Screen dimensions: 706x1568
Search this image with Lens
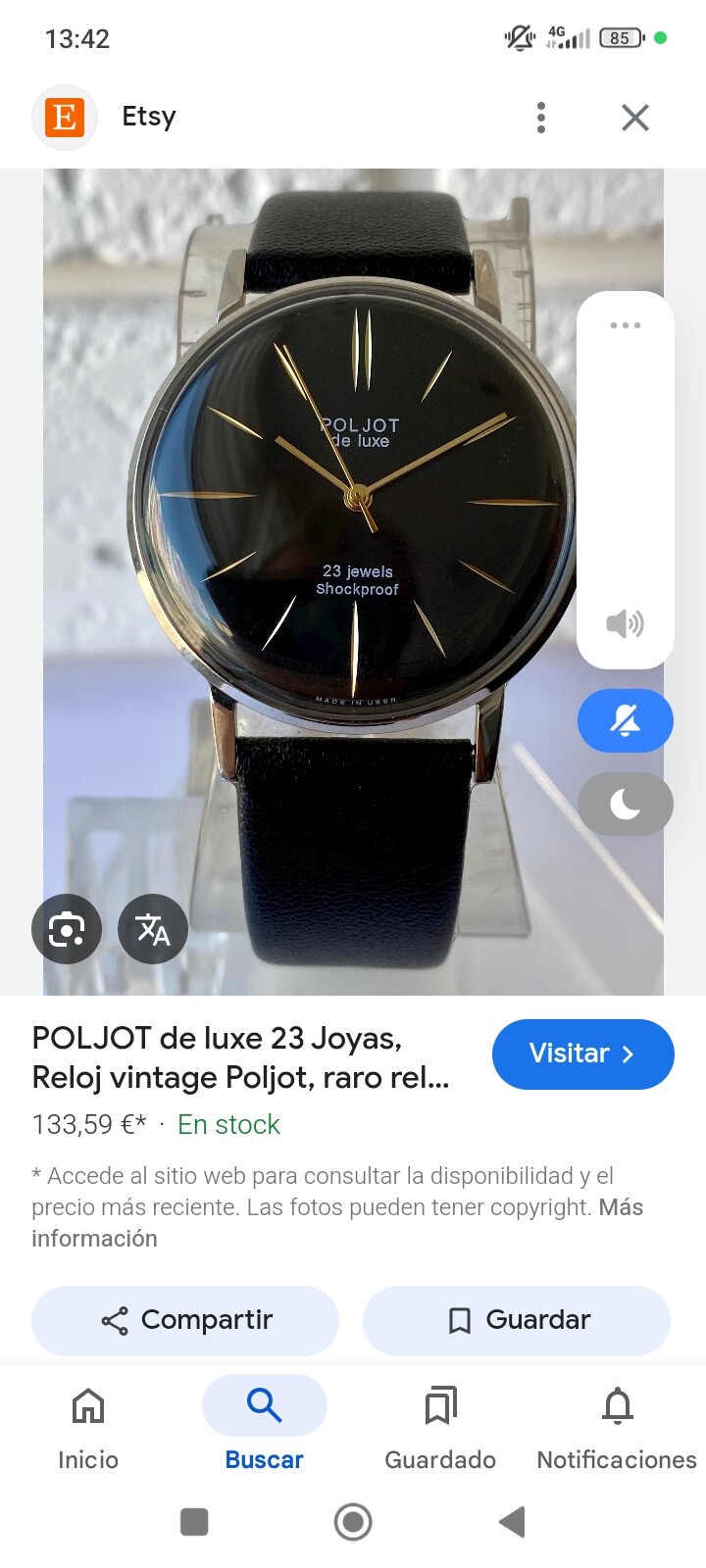click(x=67, y=929)
